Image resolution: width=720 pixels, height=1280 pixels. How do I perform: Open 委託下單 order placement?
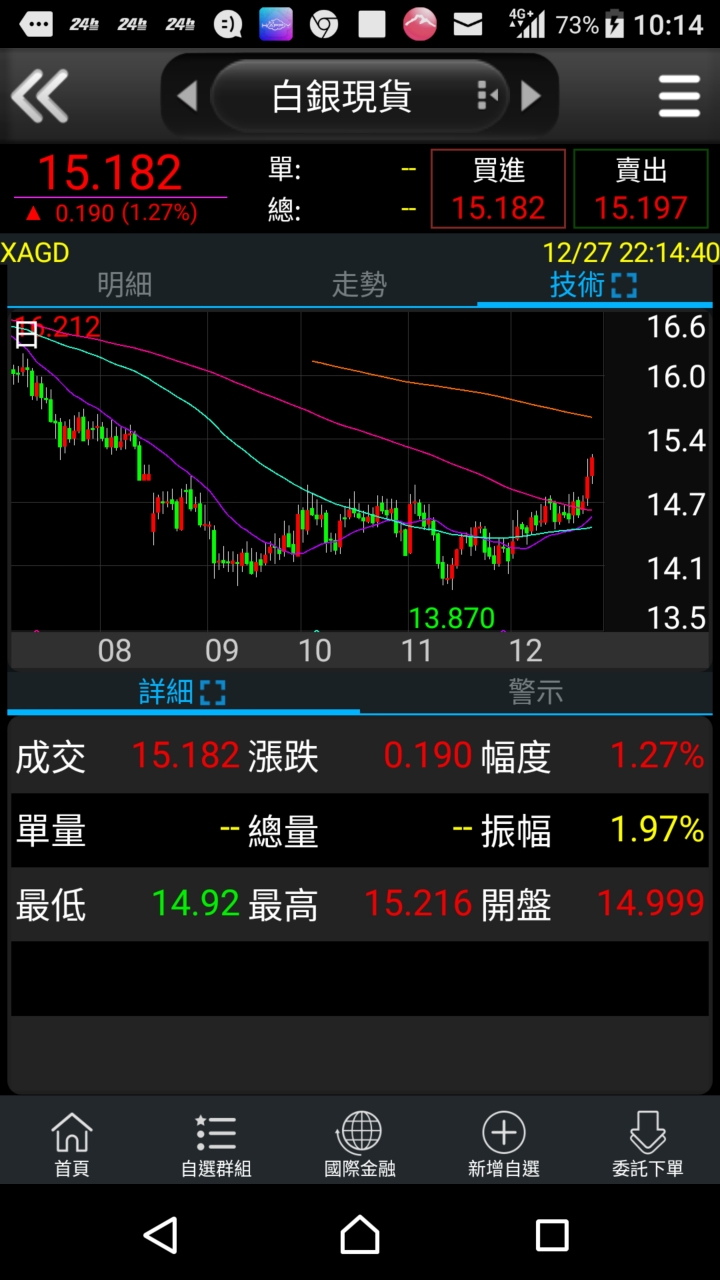pyautogui.click(x=648, y=1144)
